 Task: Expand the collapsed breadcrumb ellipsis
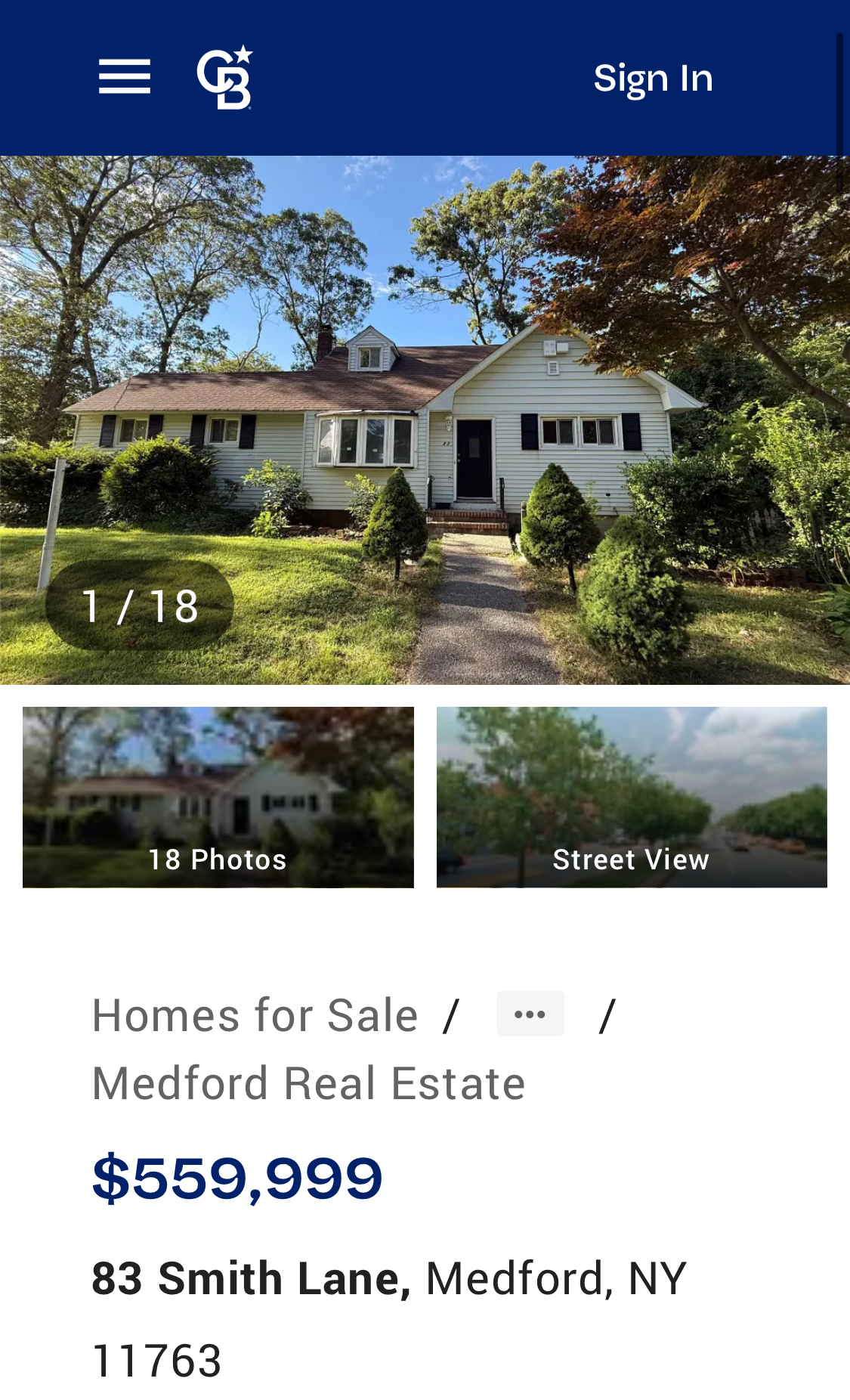[x=530, y=1014]
